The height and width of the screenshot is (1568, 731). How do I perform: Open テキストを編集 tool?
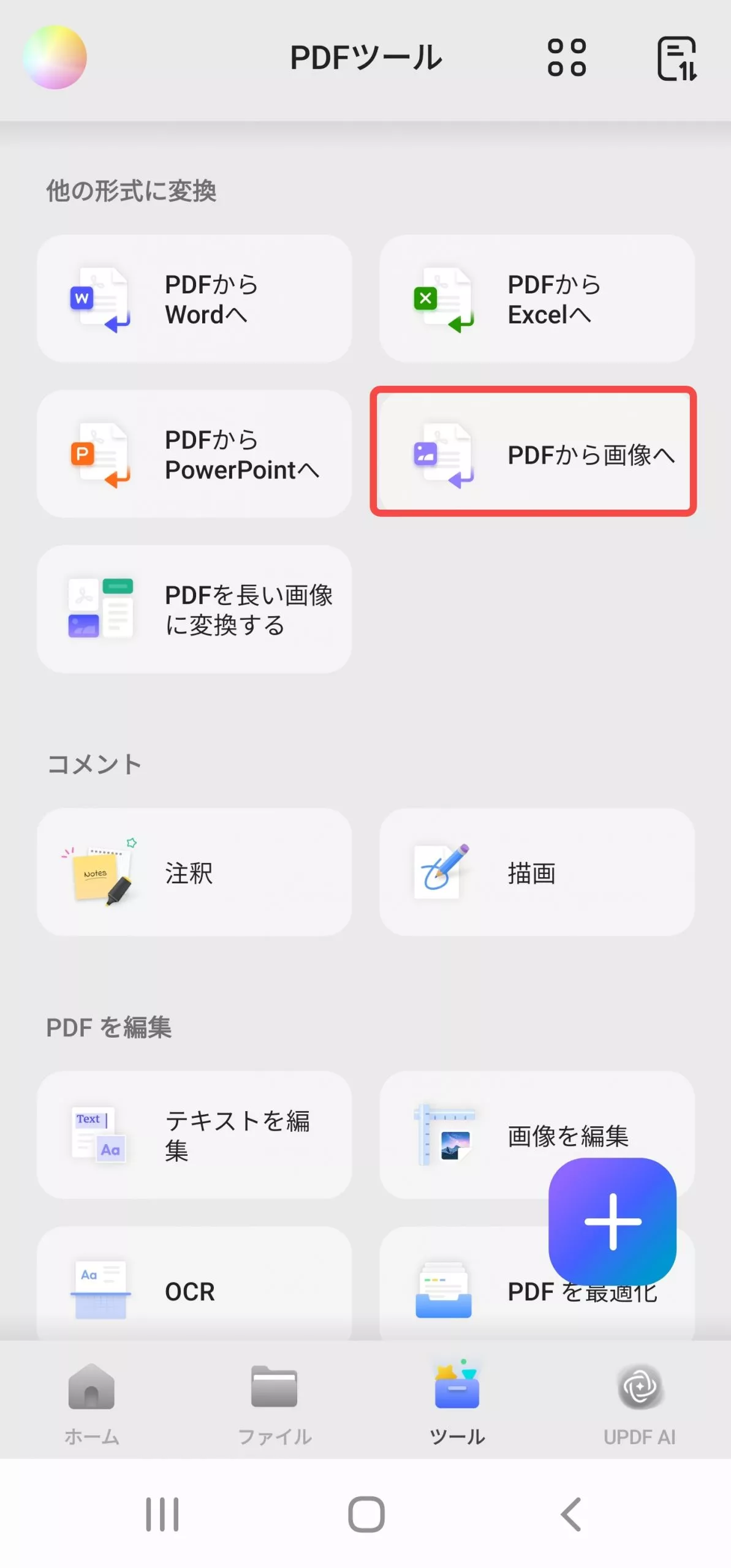point(194,1134)
